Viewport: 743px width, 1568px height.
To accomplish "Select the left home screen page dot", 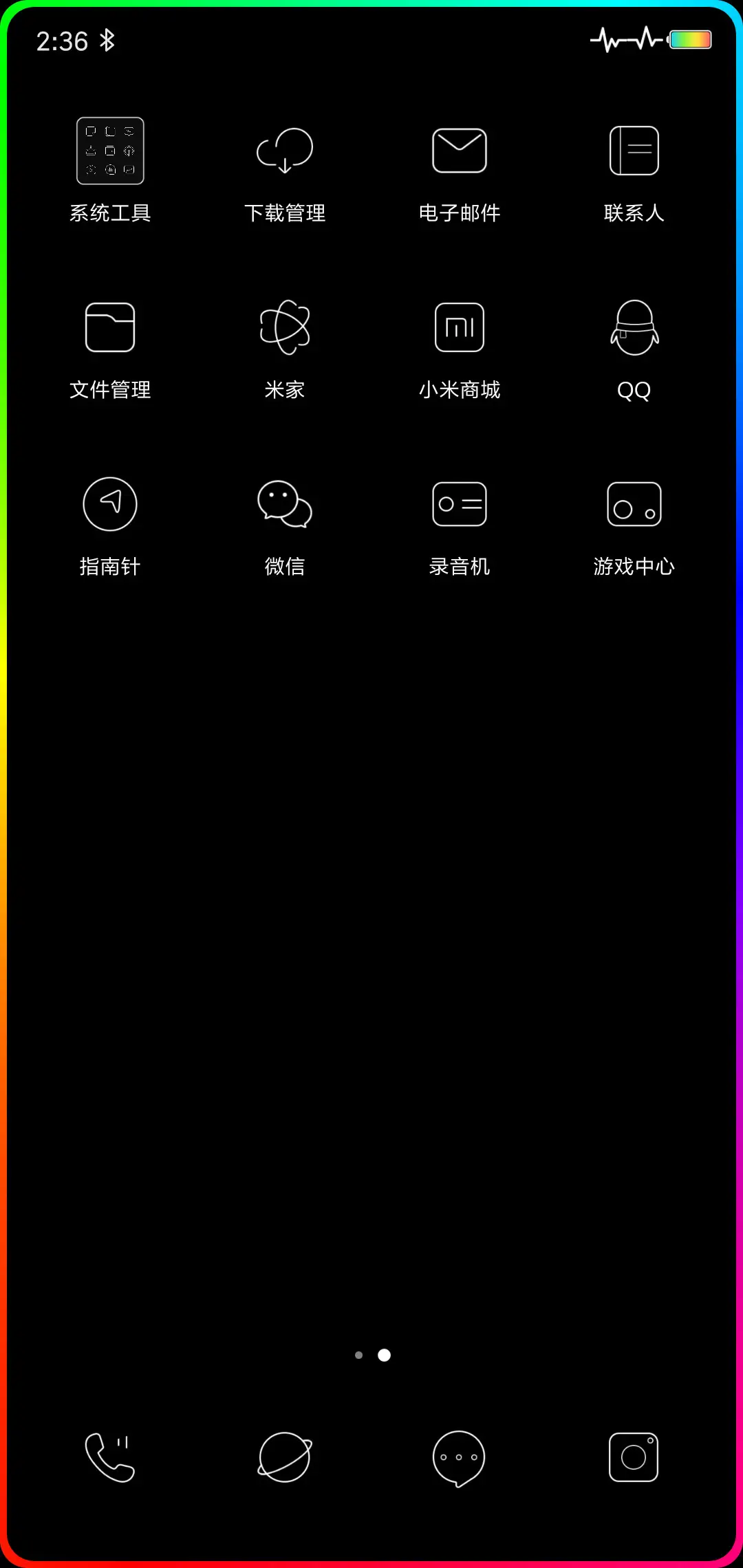I will tap(360, 1355).
